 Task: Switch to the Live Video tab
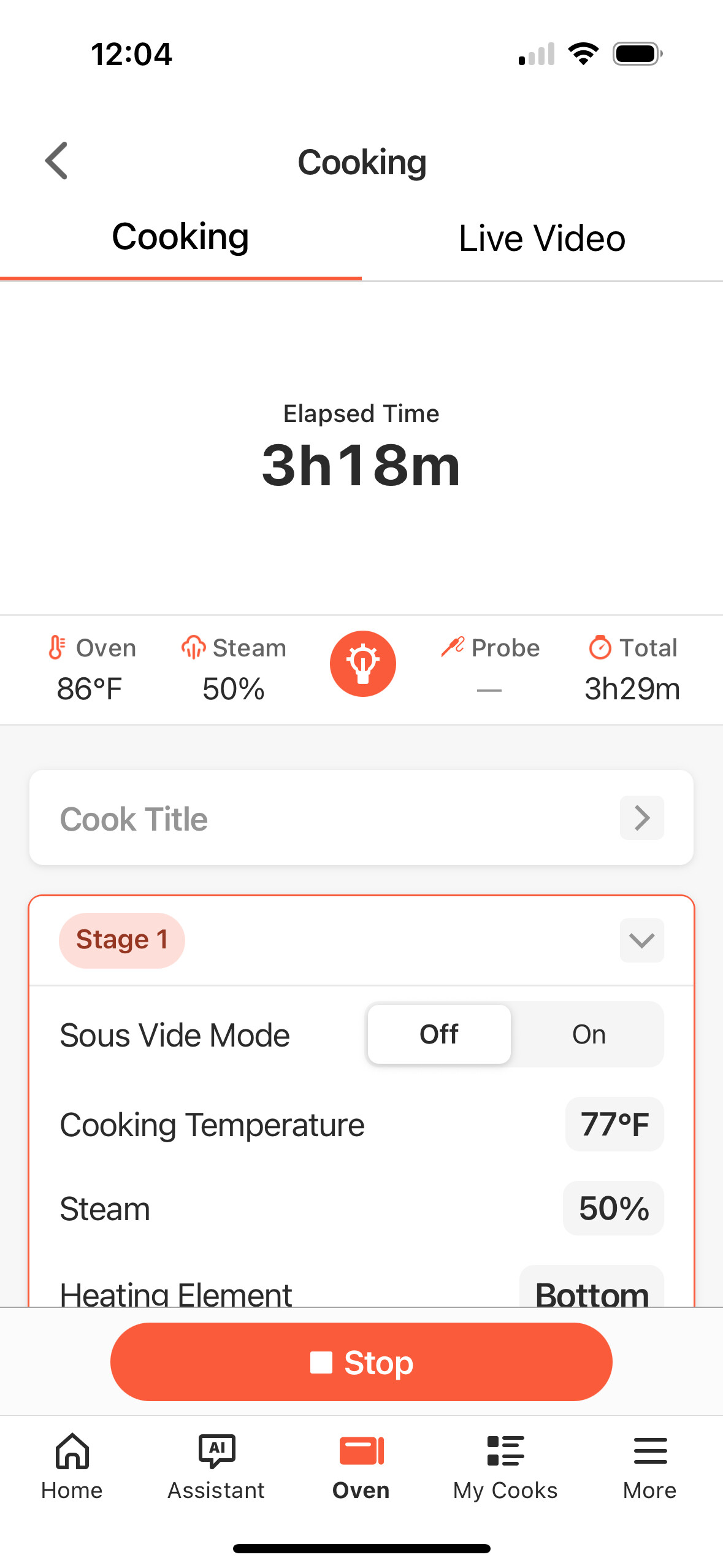tap(541, 239)
